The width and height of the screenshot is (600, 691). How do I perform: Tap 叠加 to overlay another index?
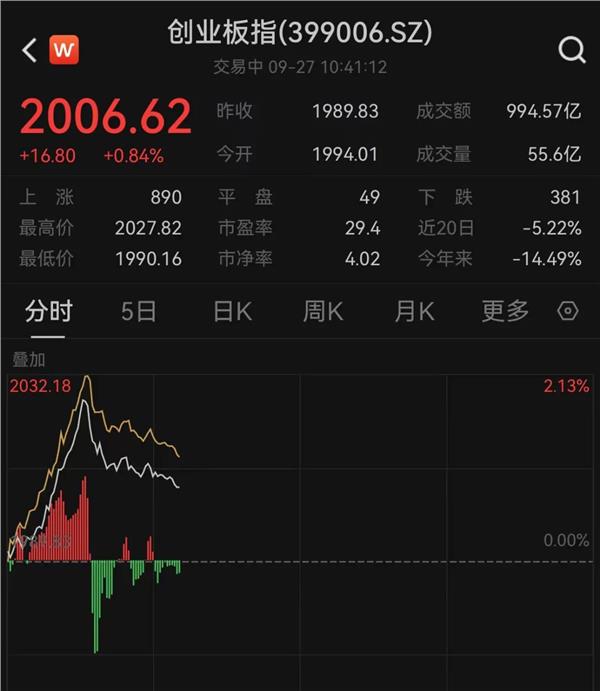pyautogui.click(x=28, y=359)
